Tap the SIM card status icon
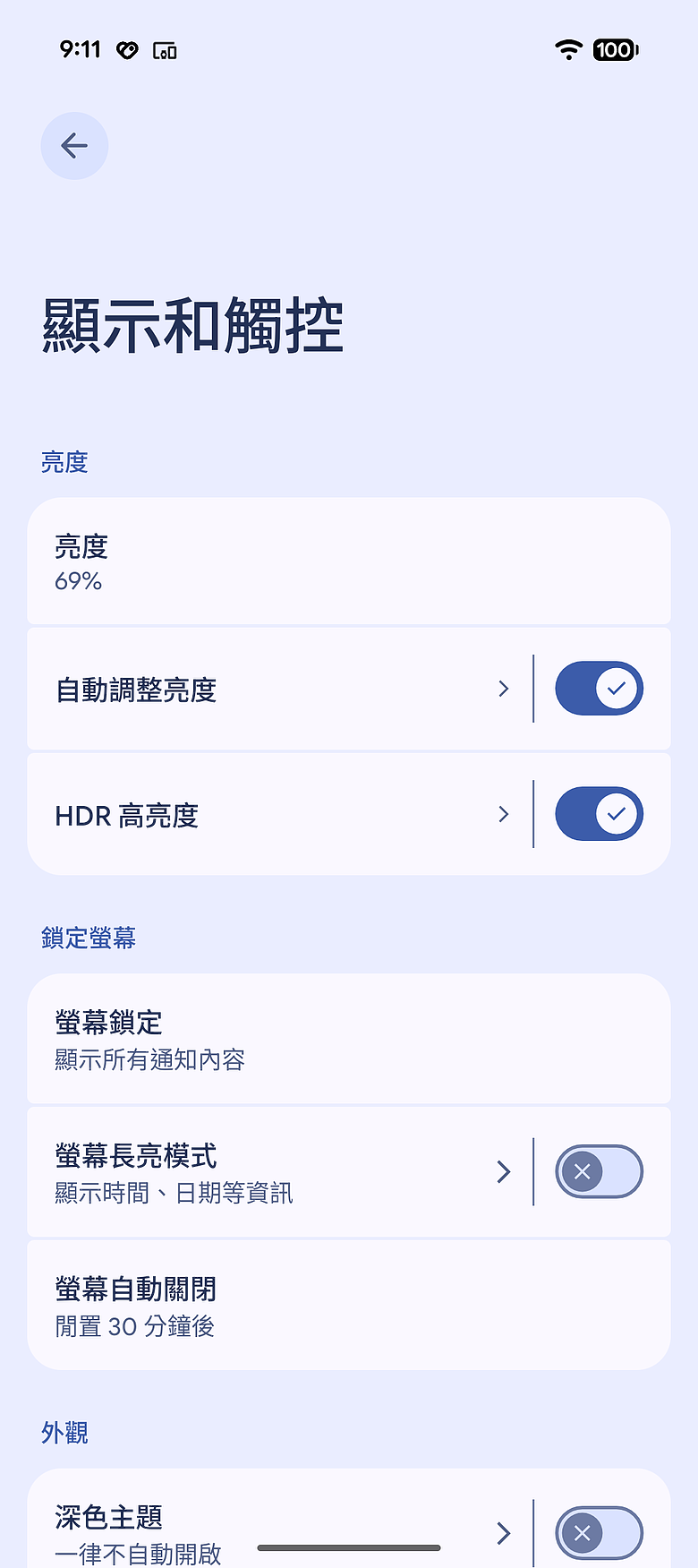Screen dimensions: 698x1568 tap(165, 50)
